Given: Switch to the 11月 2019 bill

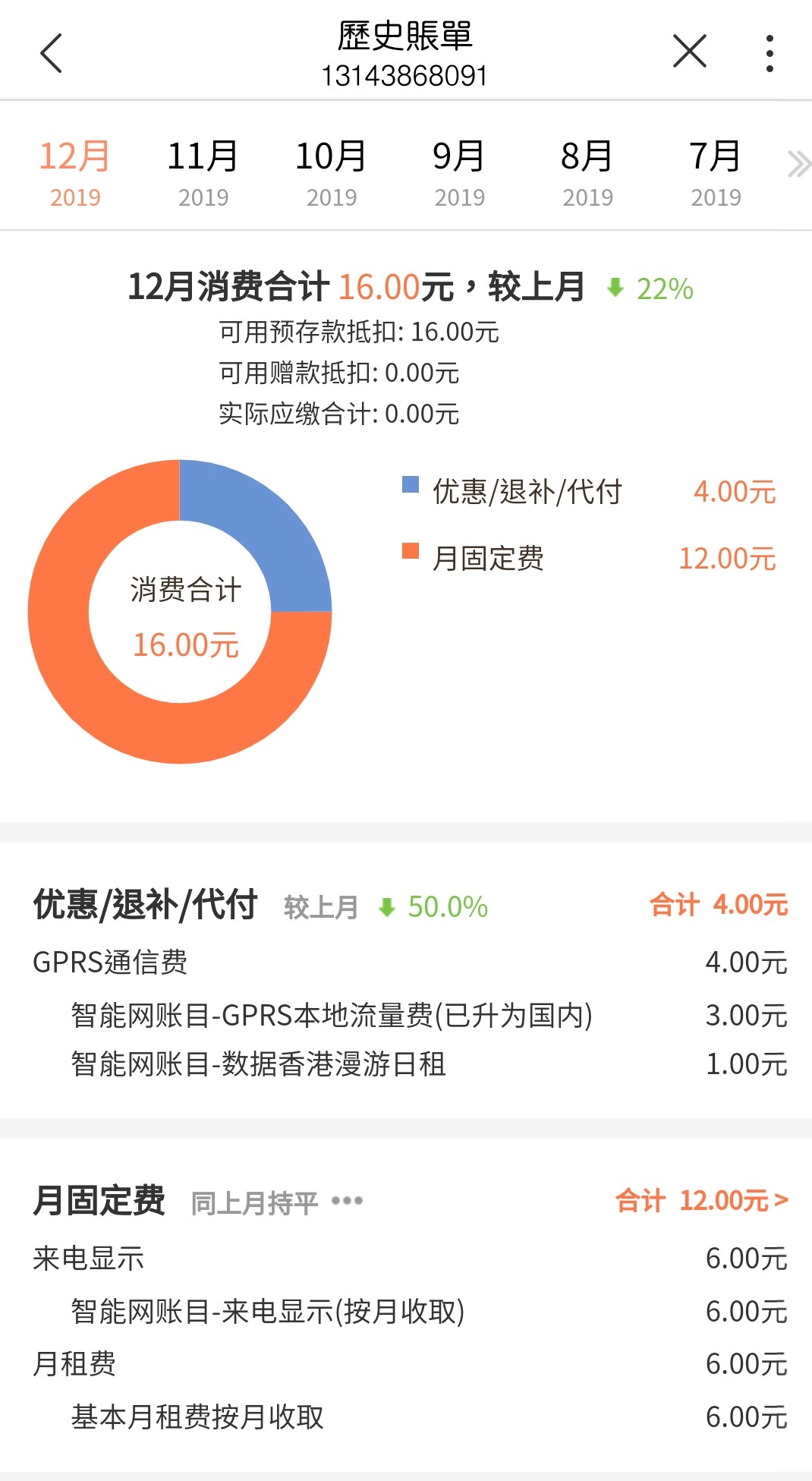Looking at the screenshot, I should [x=203, y=173].
